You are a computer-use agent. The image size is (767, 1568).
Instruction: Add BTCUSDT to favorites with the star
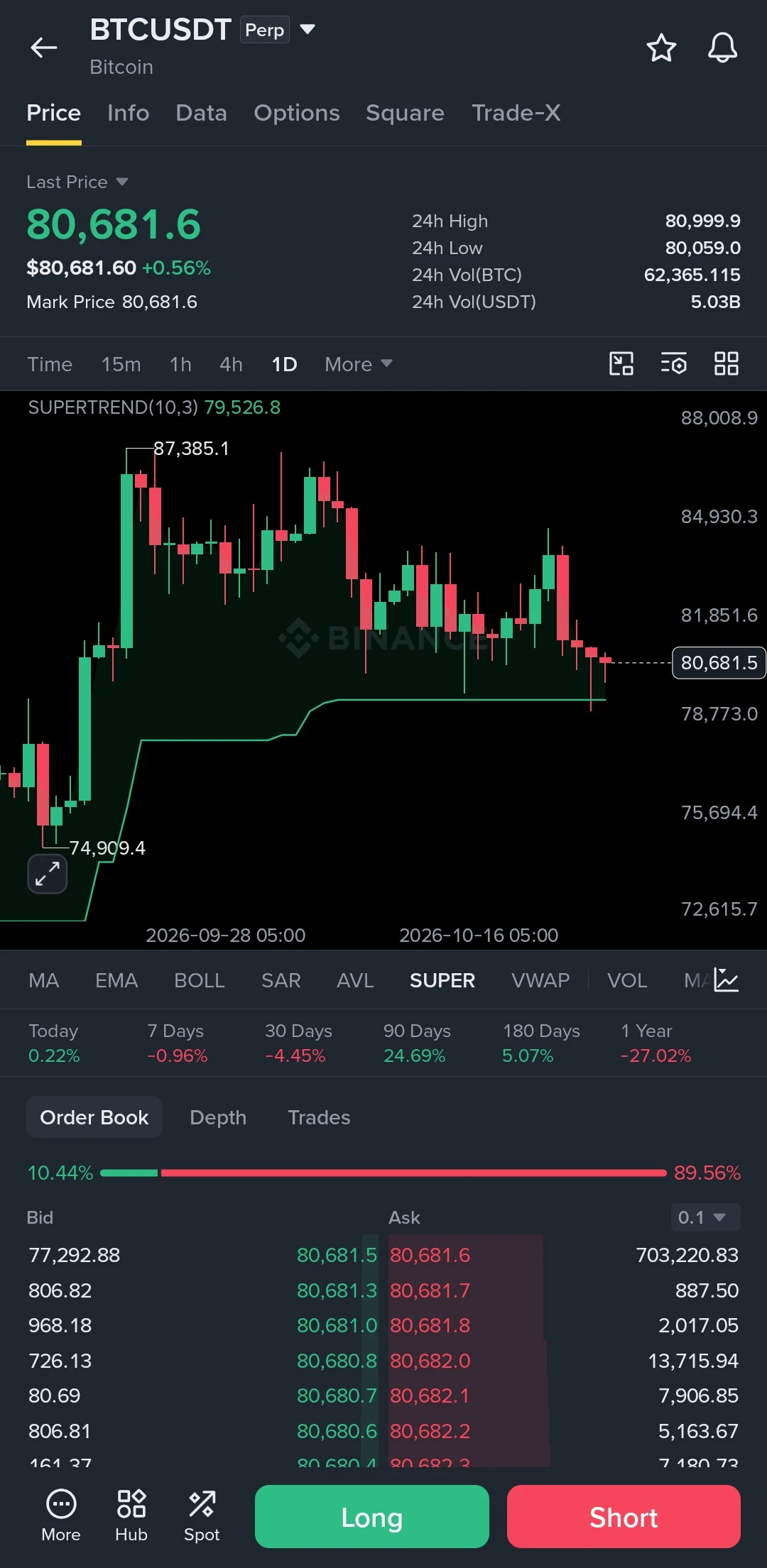click(x=661, y=48)
